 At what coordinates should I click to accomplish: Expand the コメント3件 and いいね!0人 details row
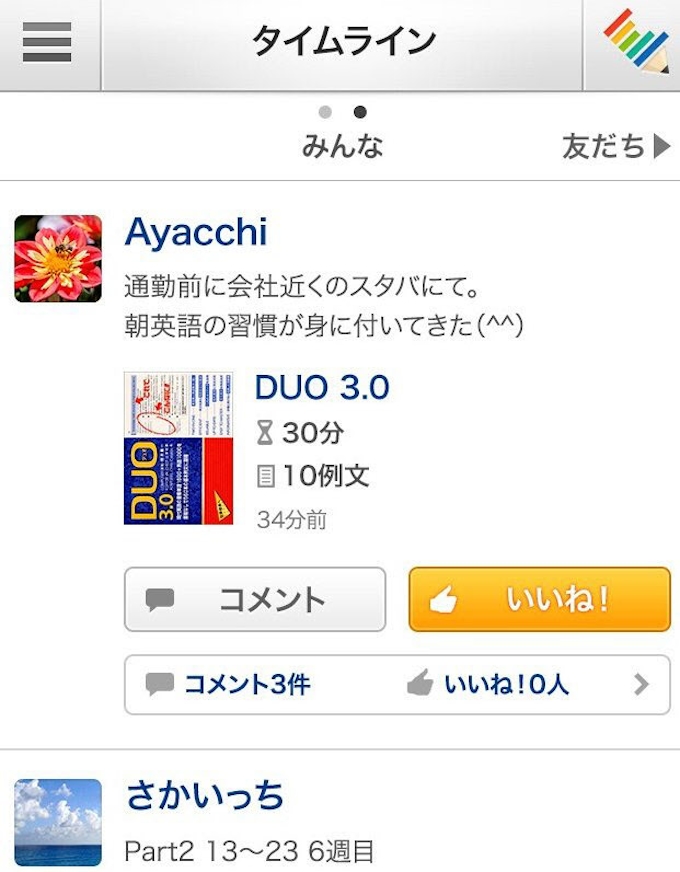(397, 685)
